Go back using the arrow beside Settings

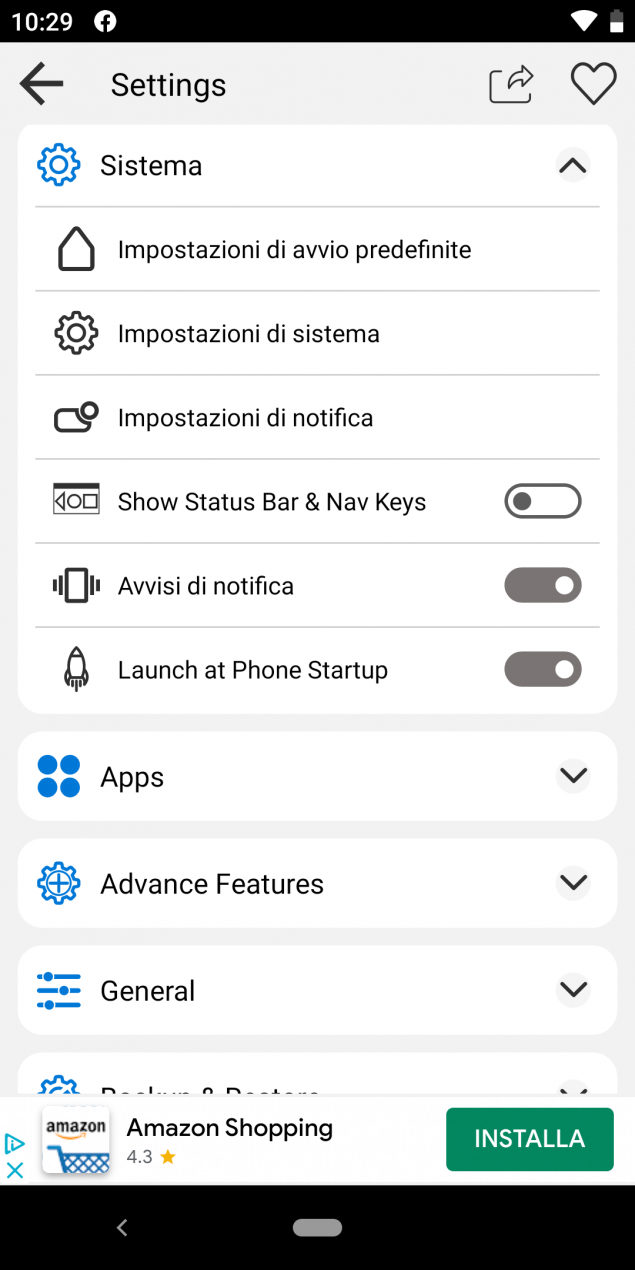(41, 84)
